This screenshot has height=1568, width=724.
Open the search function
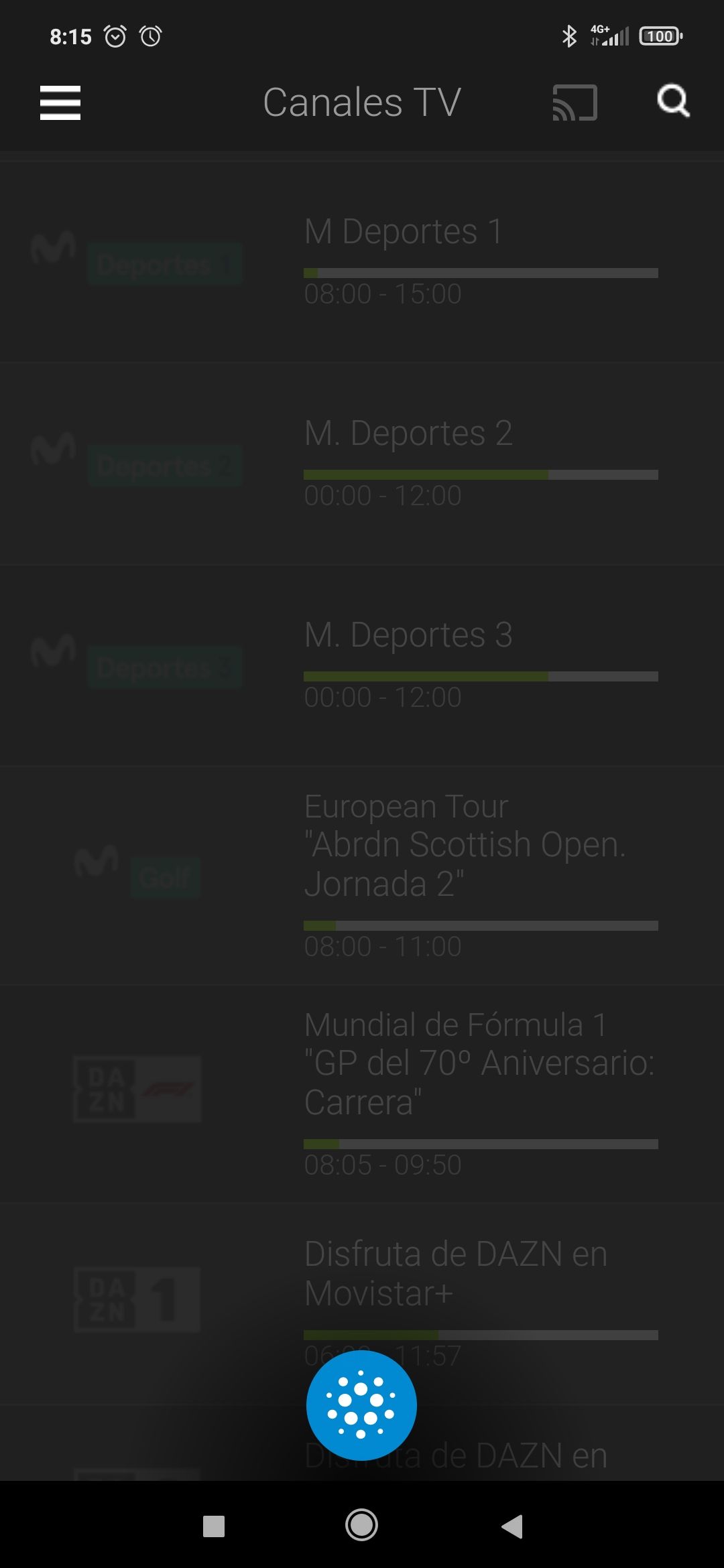coord(674,102)
